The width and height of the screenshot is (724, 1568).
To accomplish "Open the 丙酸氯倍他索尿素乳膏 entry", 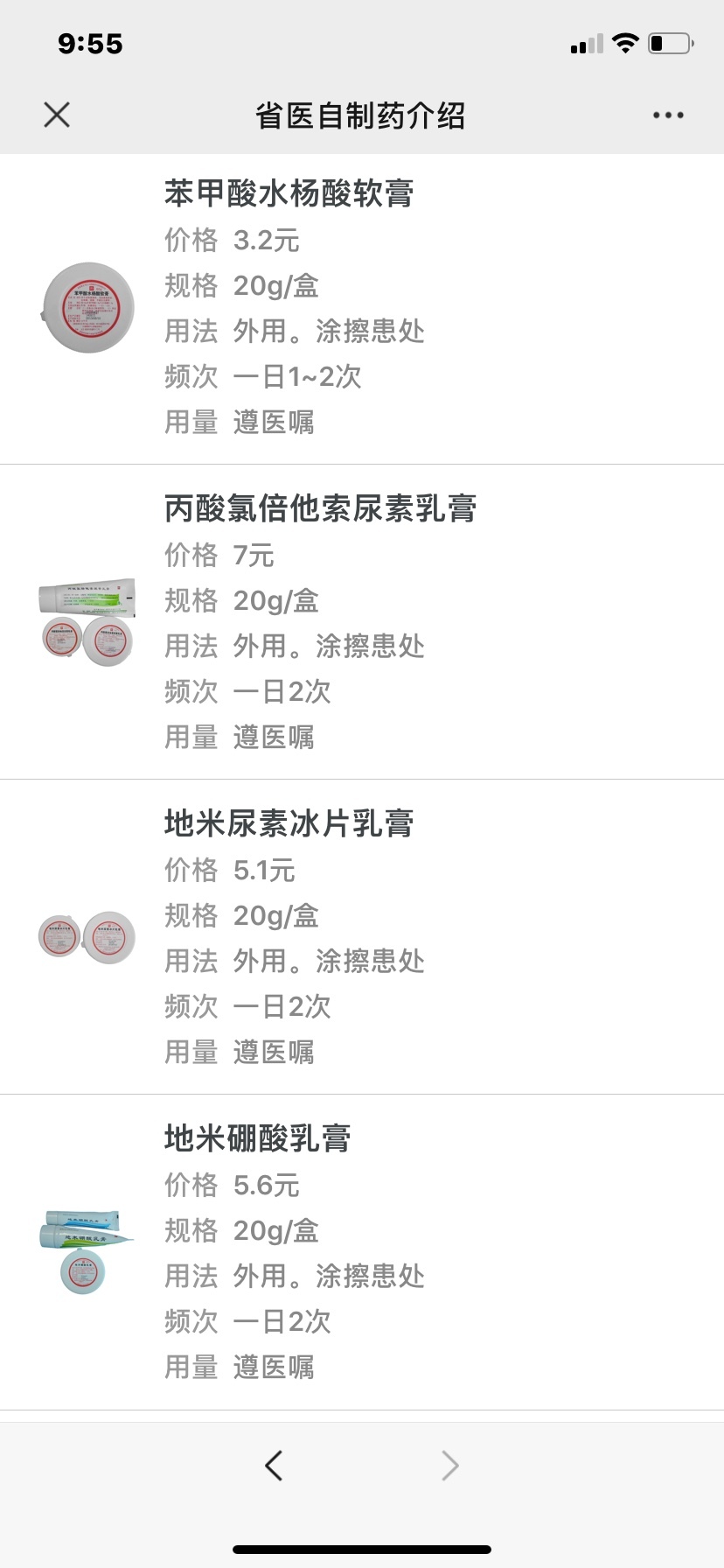I will pyautogui.click(x=362, y=622).
